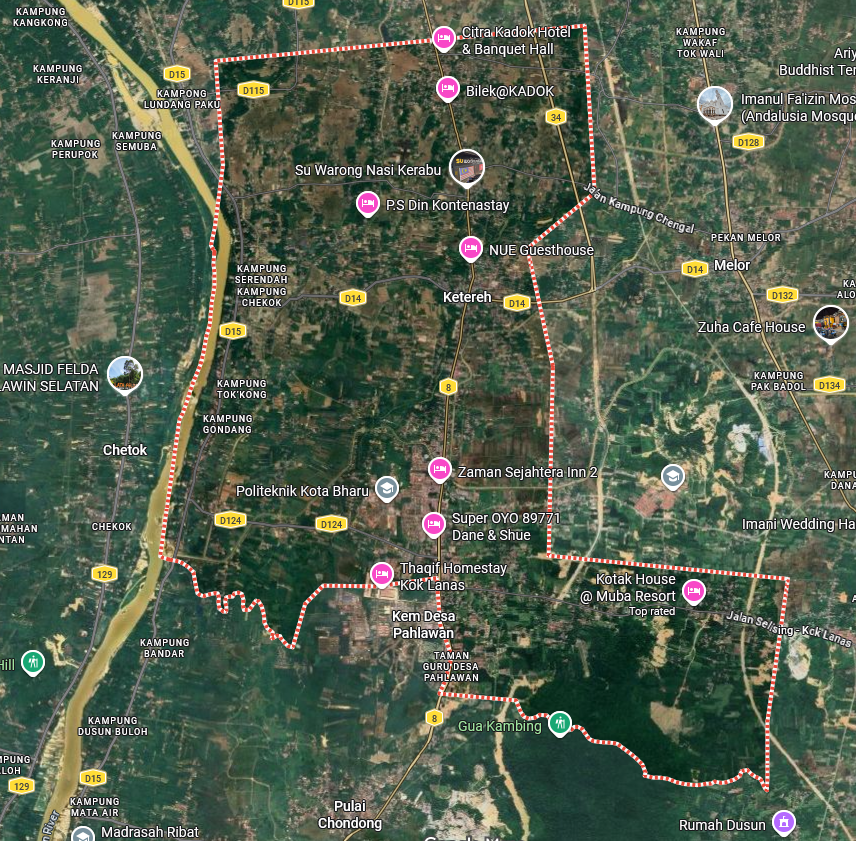Tap the Super OYO 89771 Dane & Shue marker
The image size is (856, 841).
click(x=434, y=524)
